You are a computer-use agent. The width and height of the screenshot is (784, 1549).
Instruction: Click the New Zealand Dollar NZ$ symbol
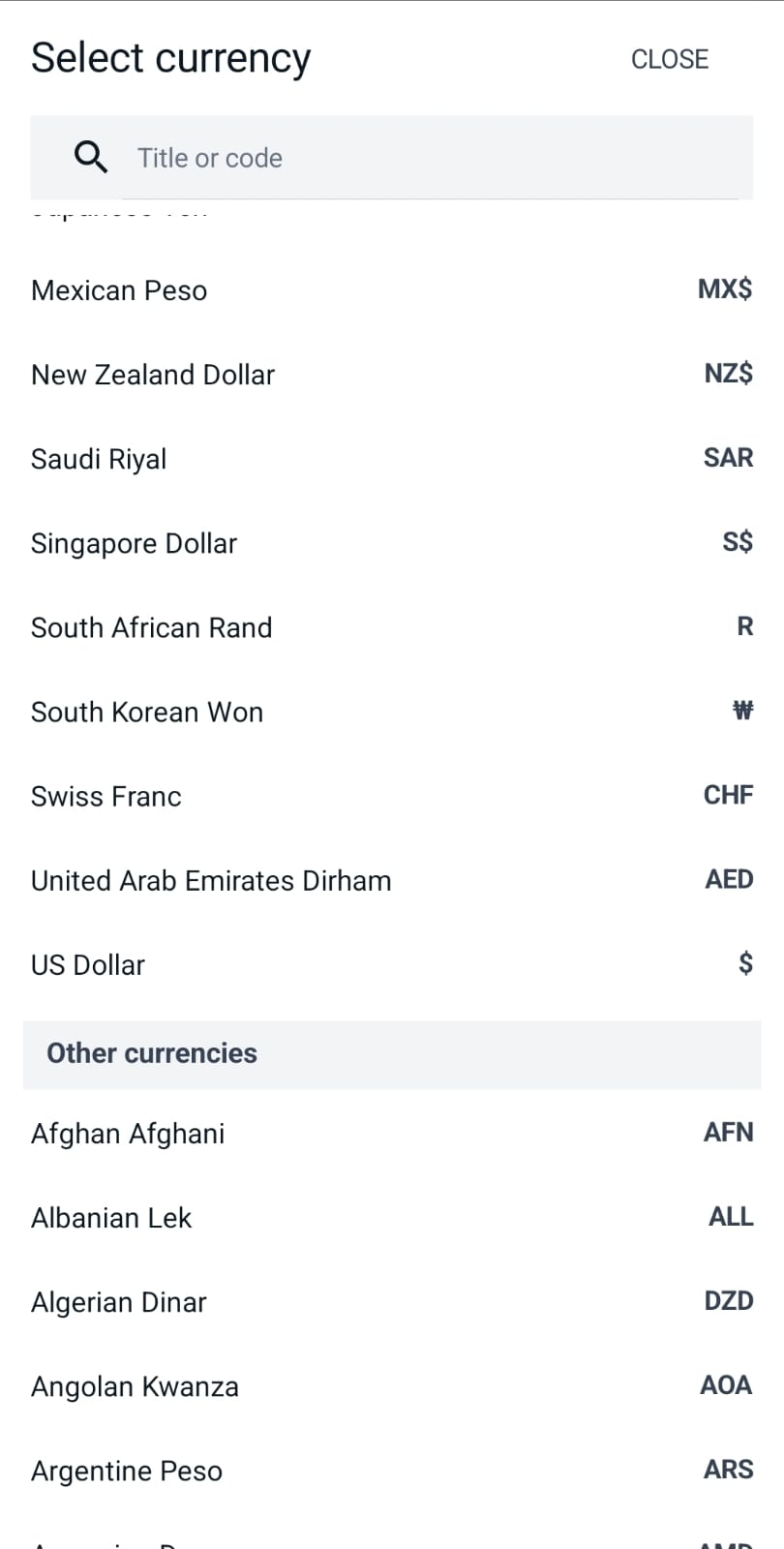(x=726, y=374)
